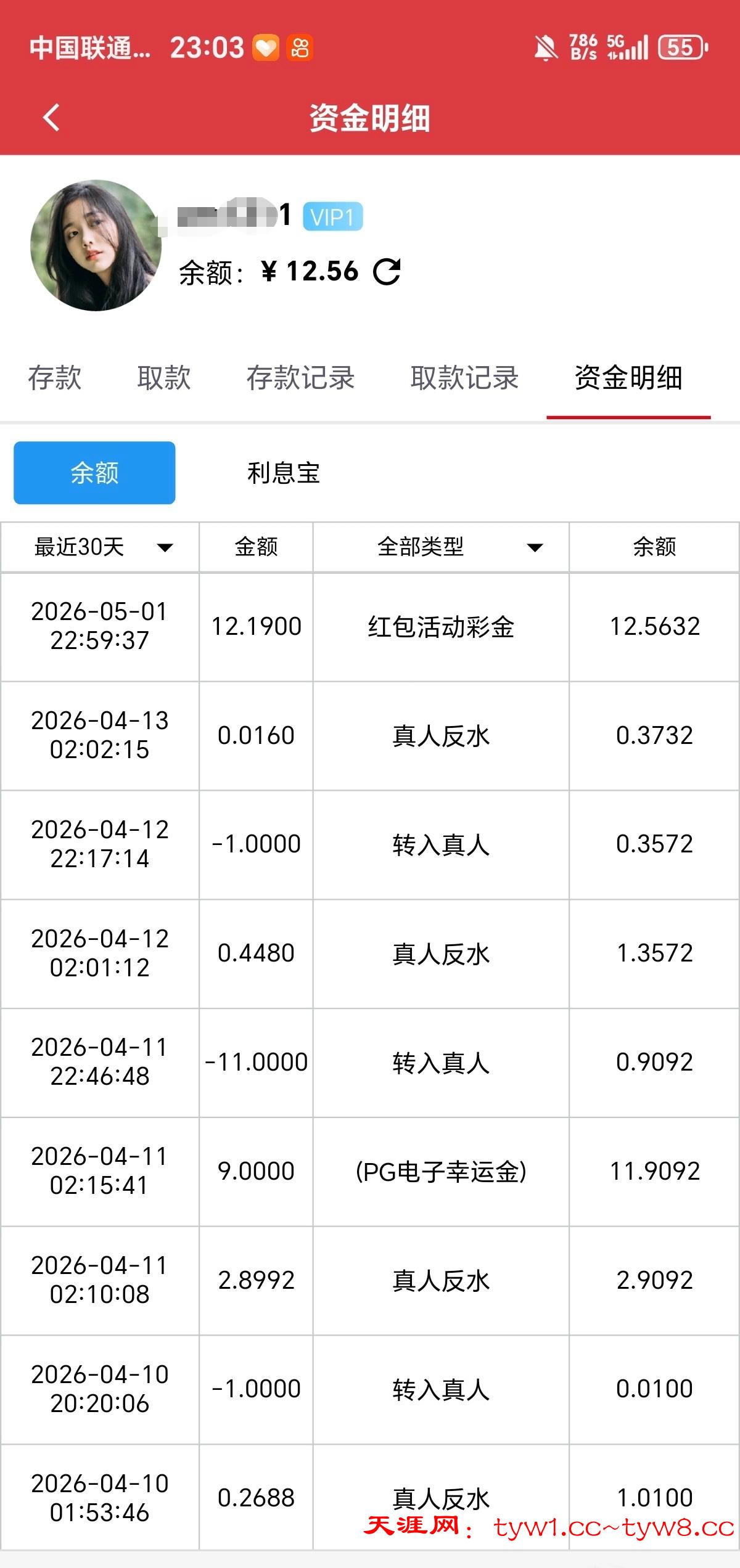This screenshot has width=740, height=1568.
Task: Open the 取款记录 tab
Action: [464, 377]
